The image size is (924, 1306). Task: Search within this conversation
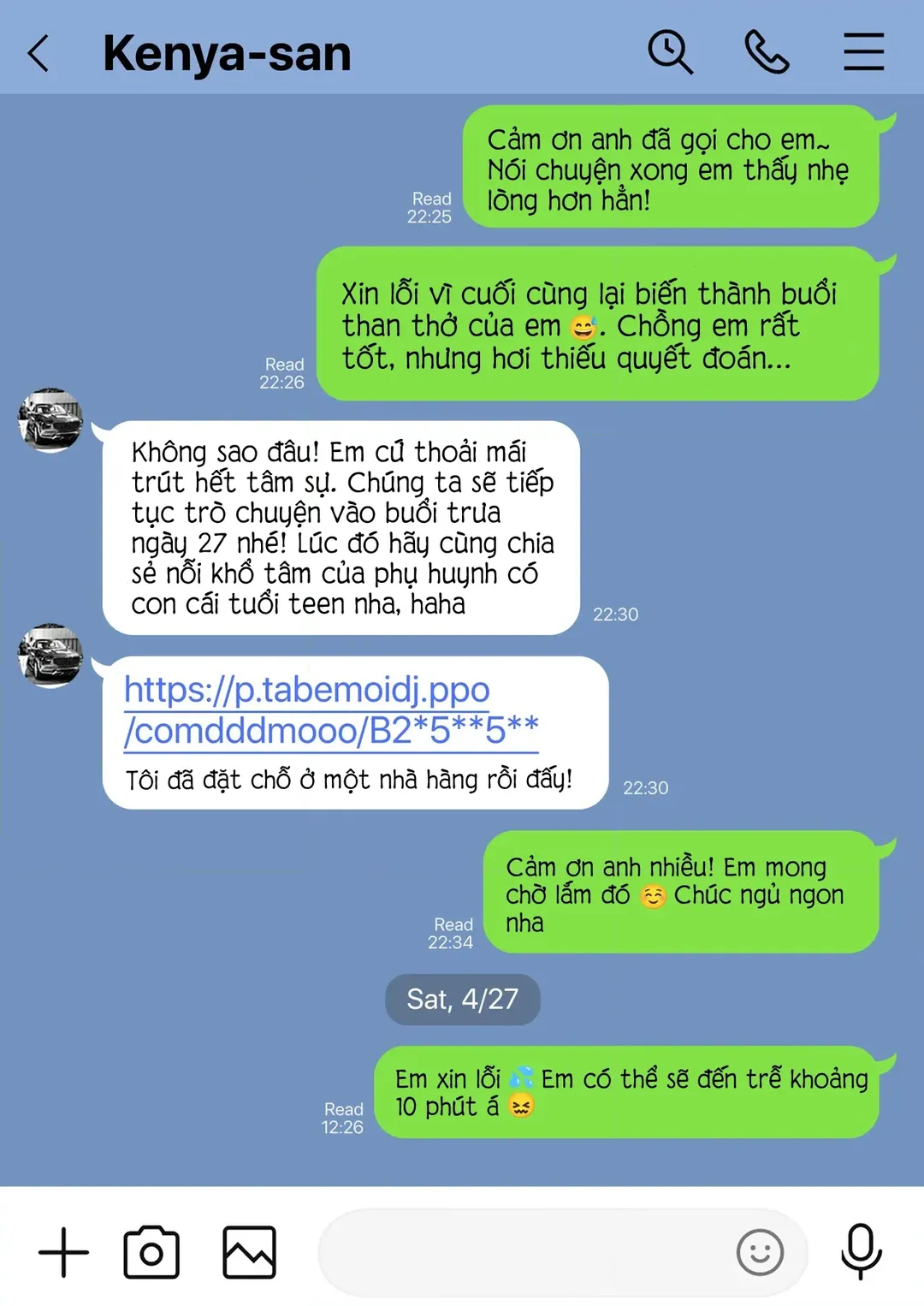(x=670, y=52)
